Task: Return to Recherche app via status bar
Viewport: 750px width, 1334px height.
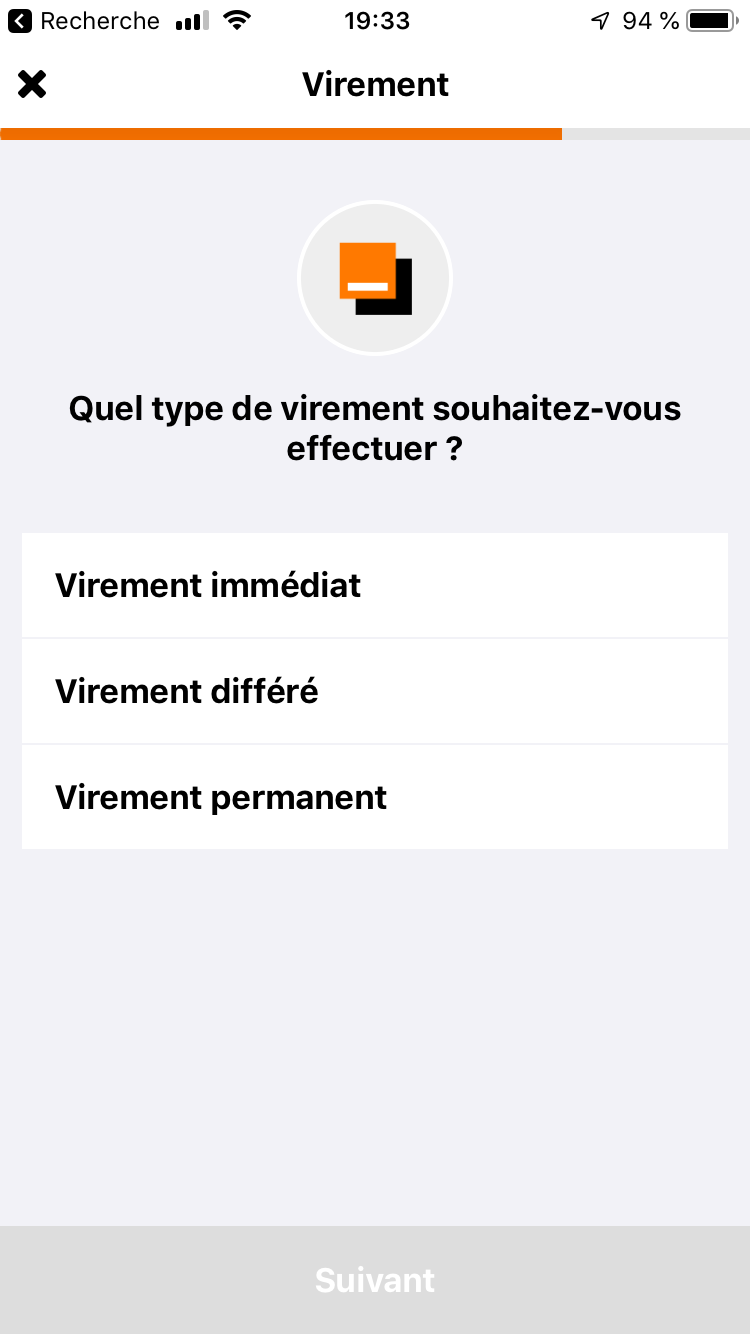Action: [x=84, y=21]
